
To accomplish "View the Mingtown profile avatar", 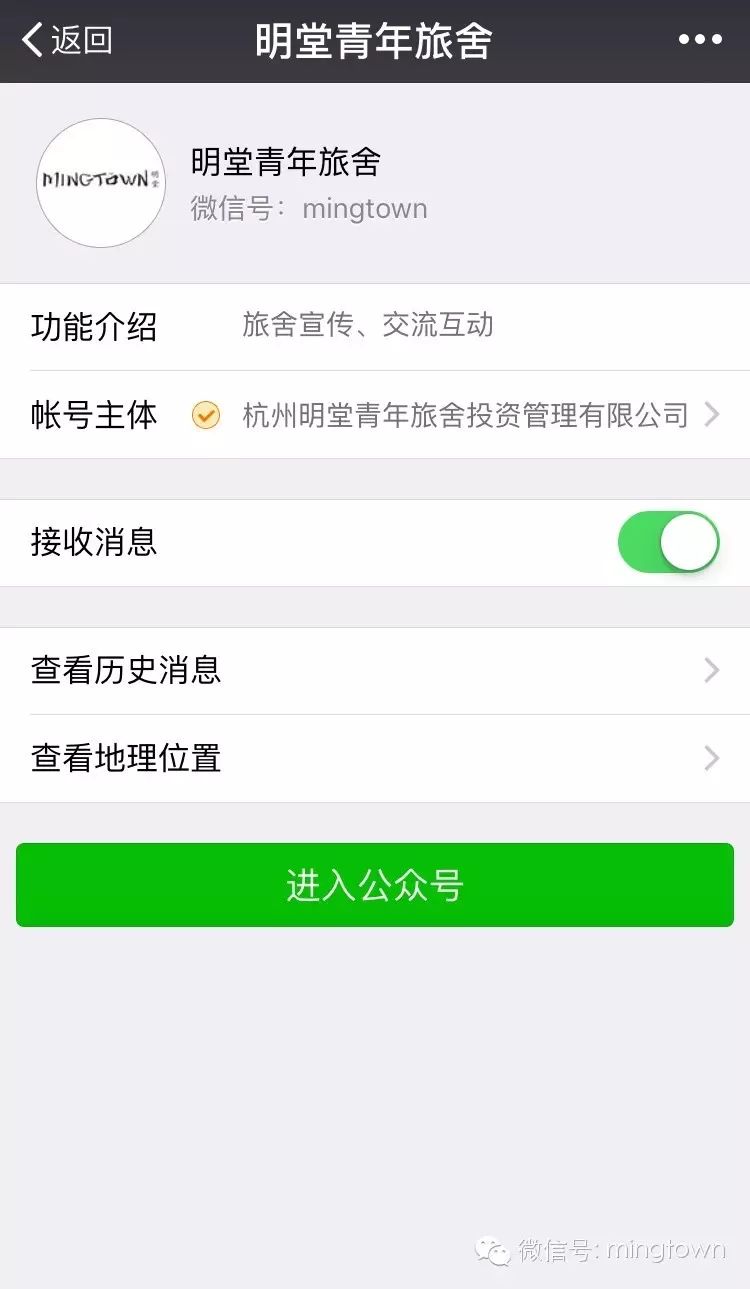I will tap(101, 183).
